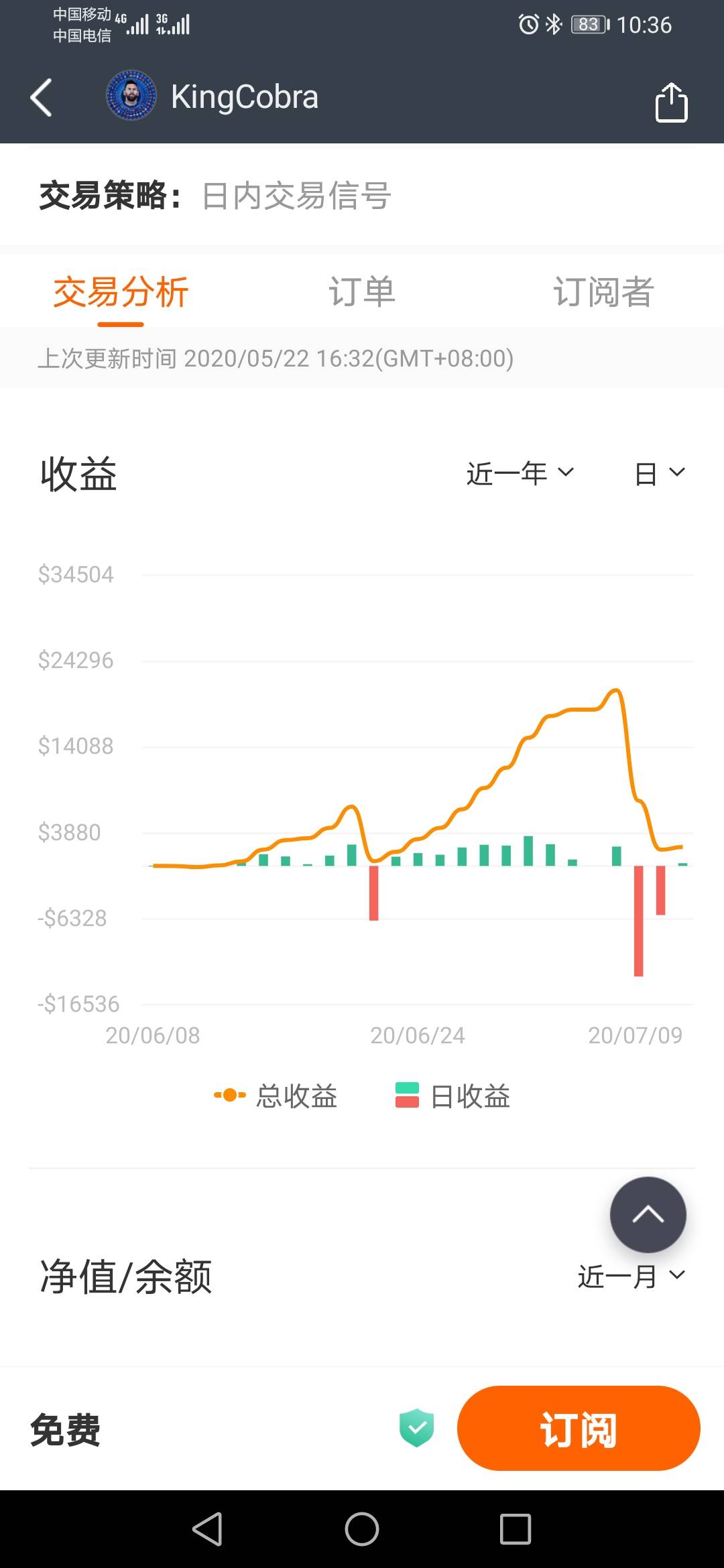Viewport: 724px width, 1568px height.
Task: Tap the scroll-to-top floating button
Action: pos(648,1214)
